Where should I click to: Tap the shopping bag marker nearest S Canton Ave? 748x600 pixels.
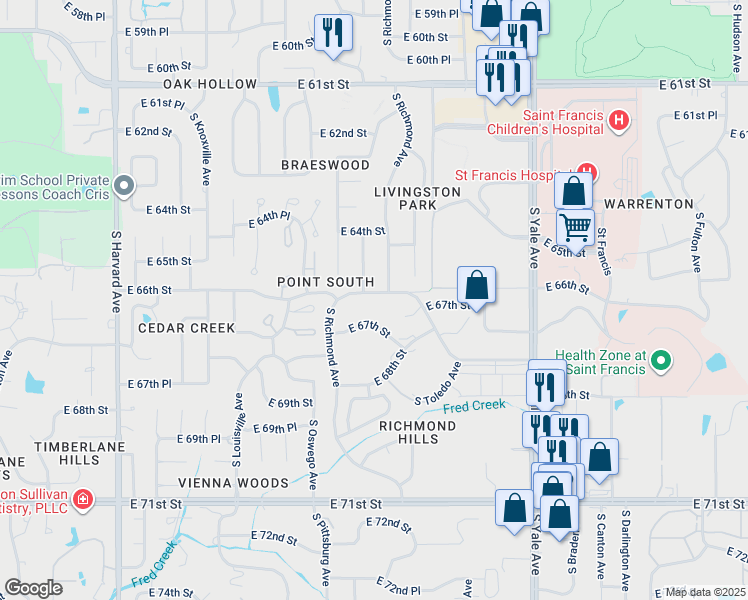[x=599, y=458]
